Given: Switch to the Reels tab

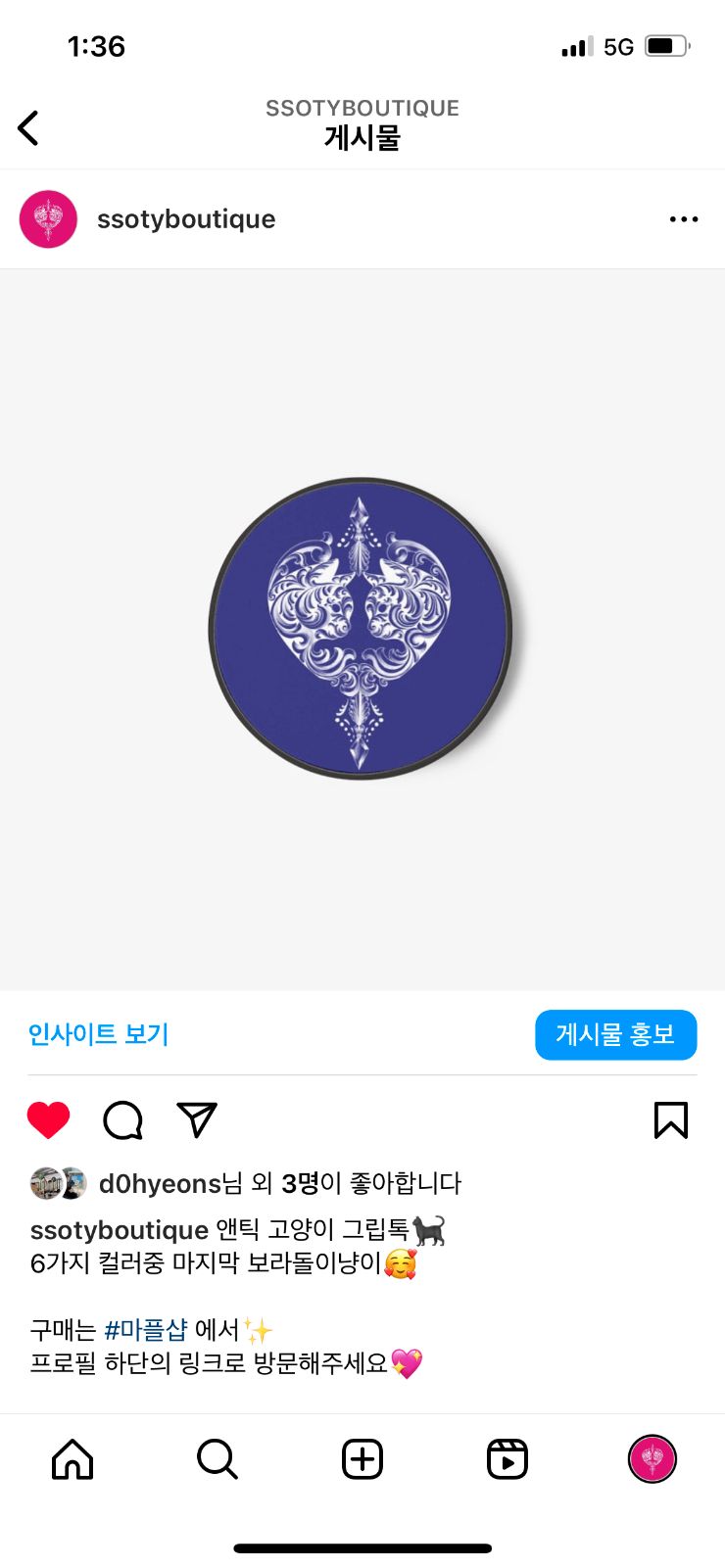Looking at the screenshot, I should click(507, 1459).
